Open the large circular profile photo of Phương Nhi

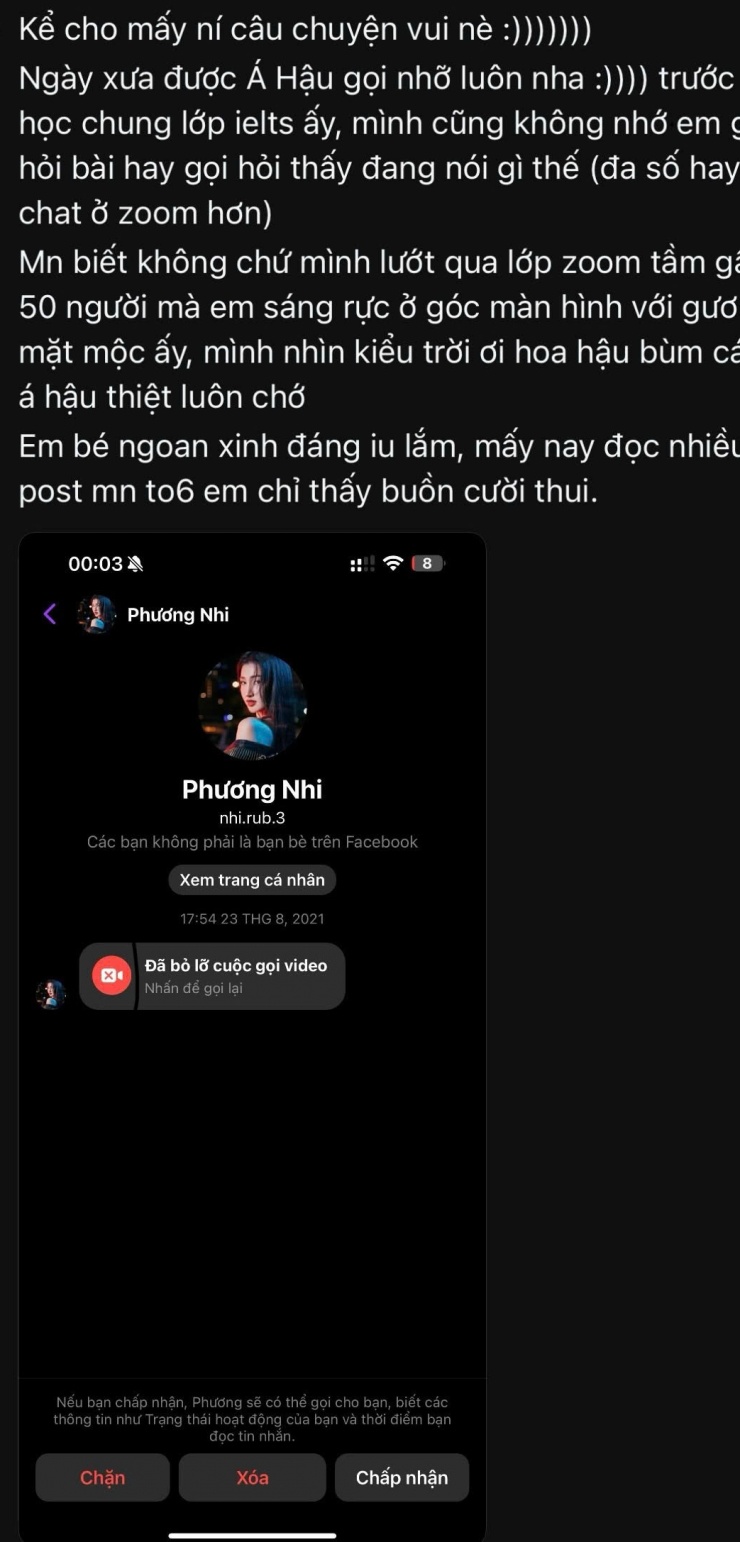point(252,705)
